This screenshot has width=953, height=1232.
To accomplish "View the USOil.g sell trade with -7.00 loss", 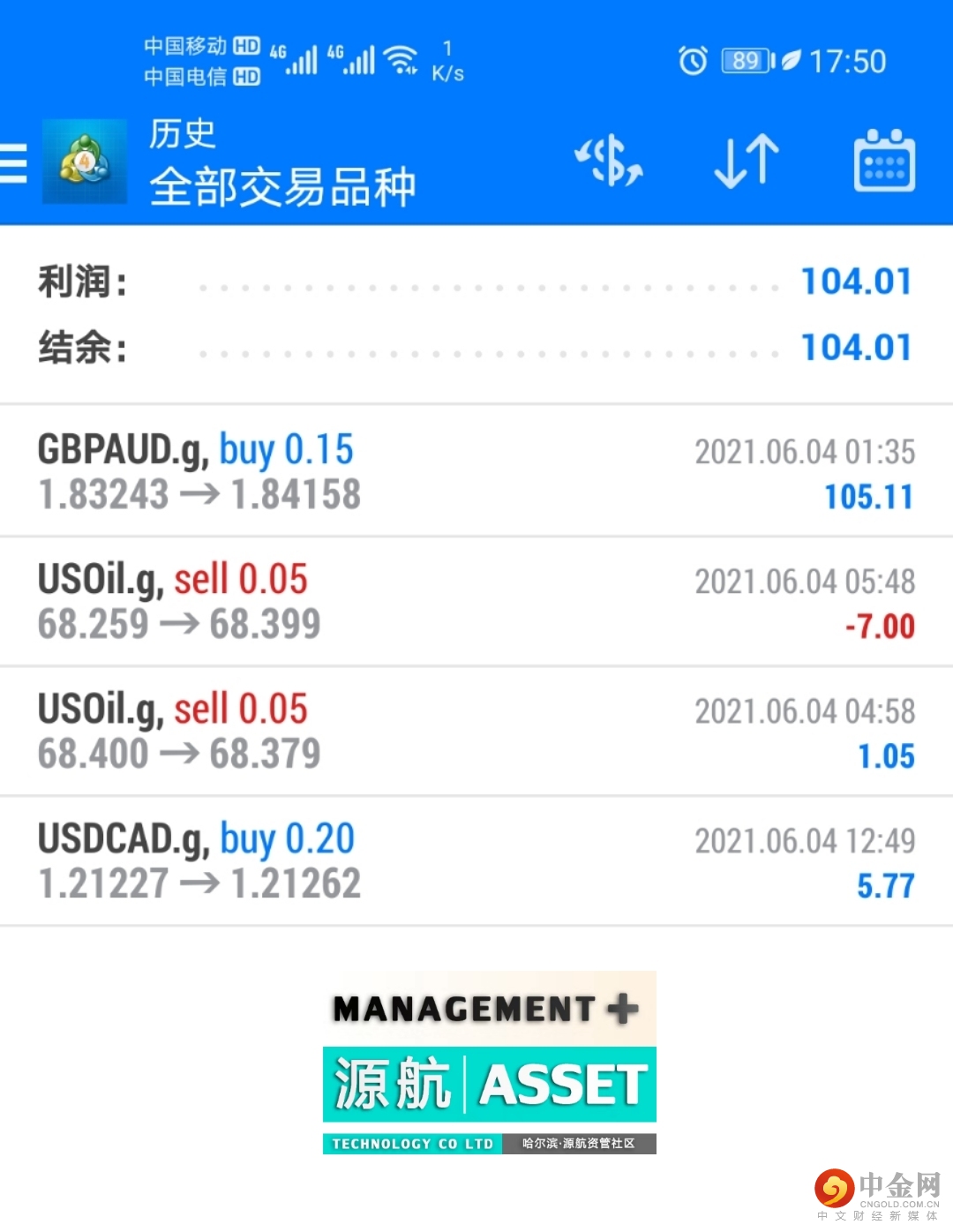I will [x=476, y=602].
